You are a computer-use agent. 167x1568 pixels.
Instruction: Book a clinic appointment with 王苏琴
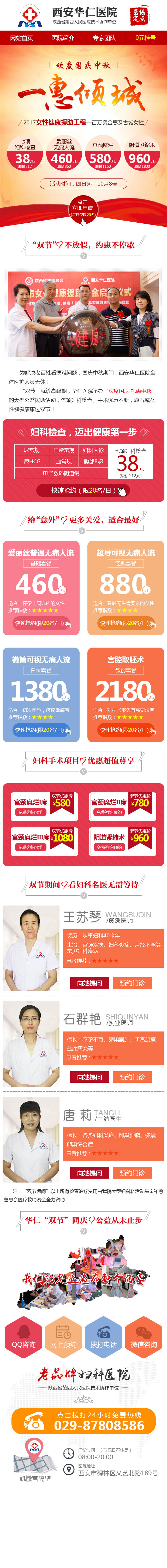point(132,982)
